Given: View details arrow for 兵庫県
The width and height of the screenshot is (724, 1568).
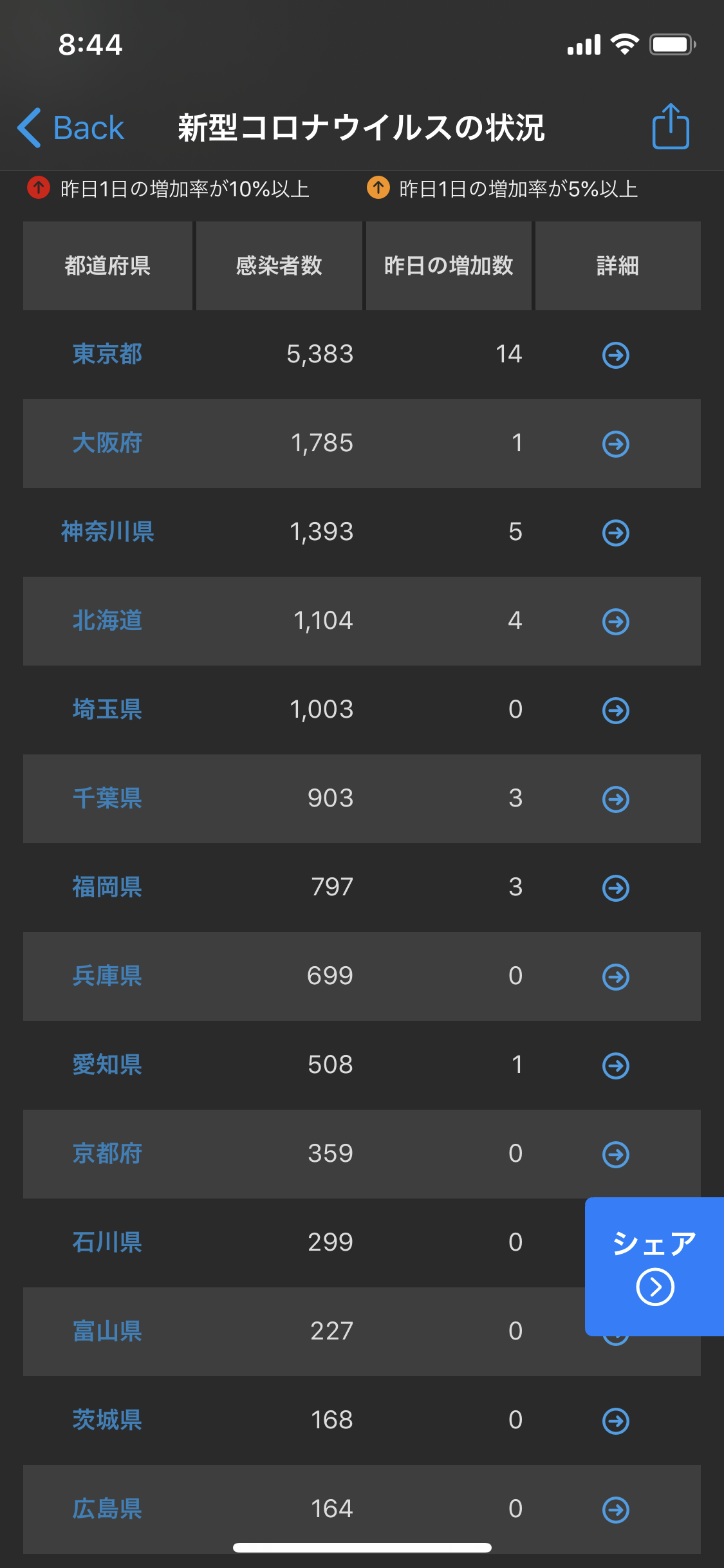Looking at the screenshot, I should click(x=616, y=976).
